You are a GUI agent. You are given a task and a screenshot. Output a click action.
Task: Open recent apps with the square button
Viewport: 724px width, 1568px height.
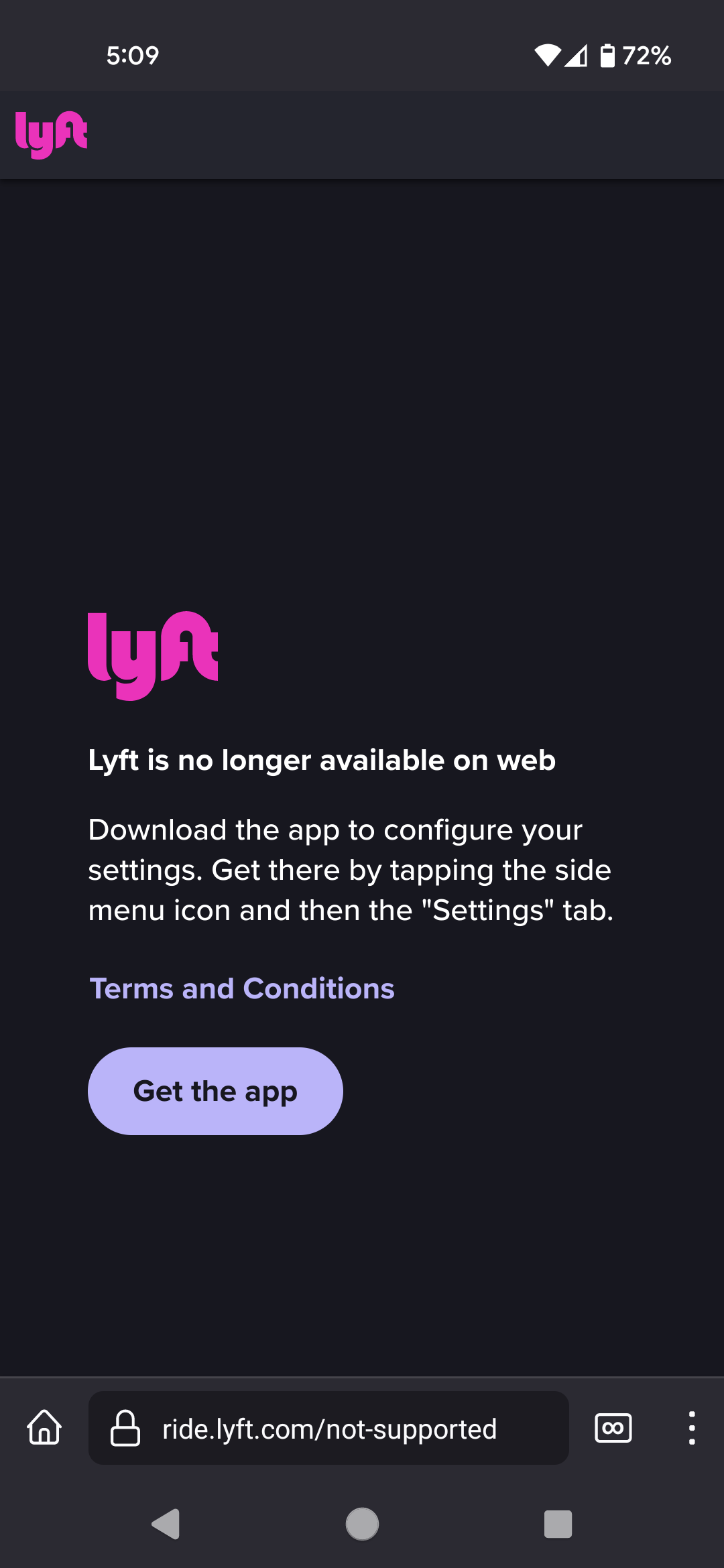pyautogui.click(x=558, y=1524)
